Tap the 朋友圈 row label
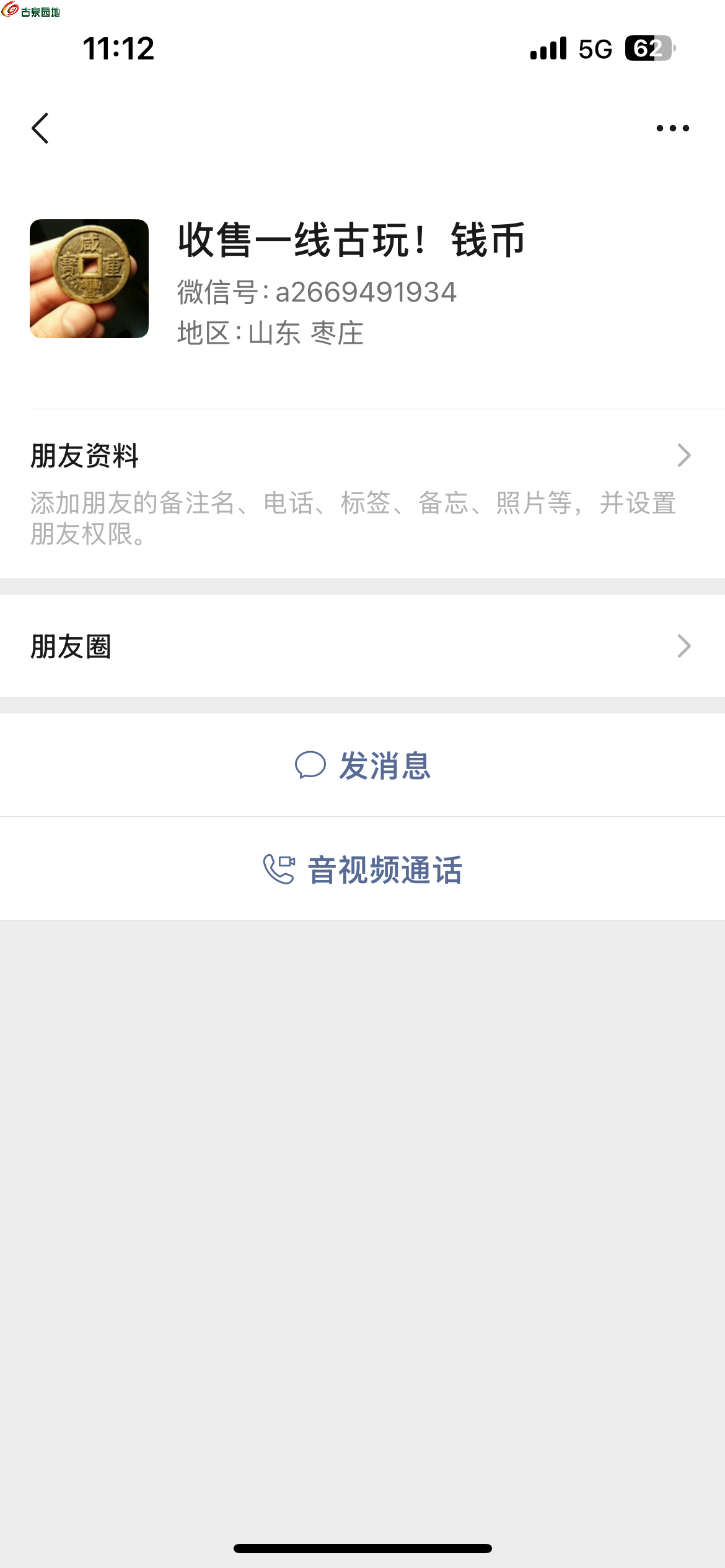 point(70,645)
